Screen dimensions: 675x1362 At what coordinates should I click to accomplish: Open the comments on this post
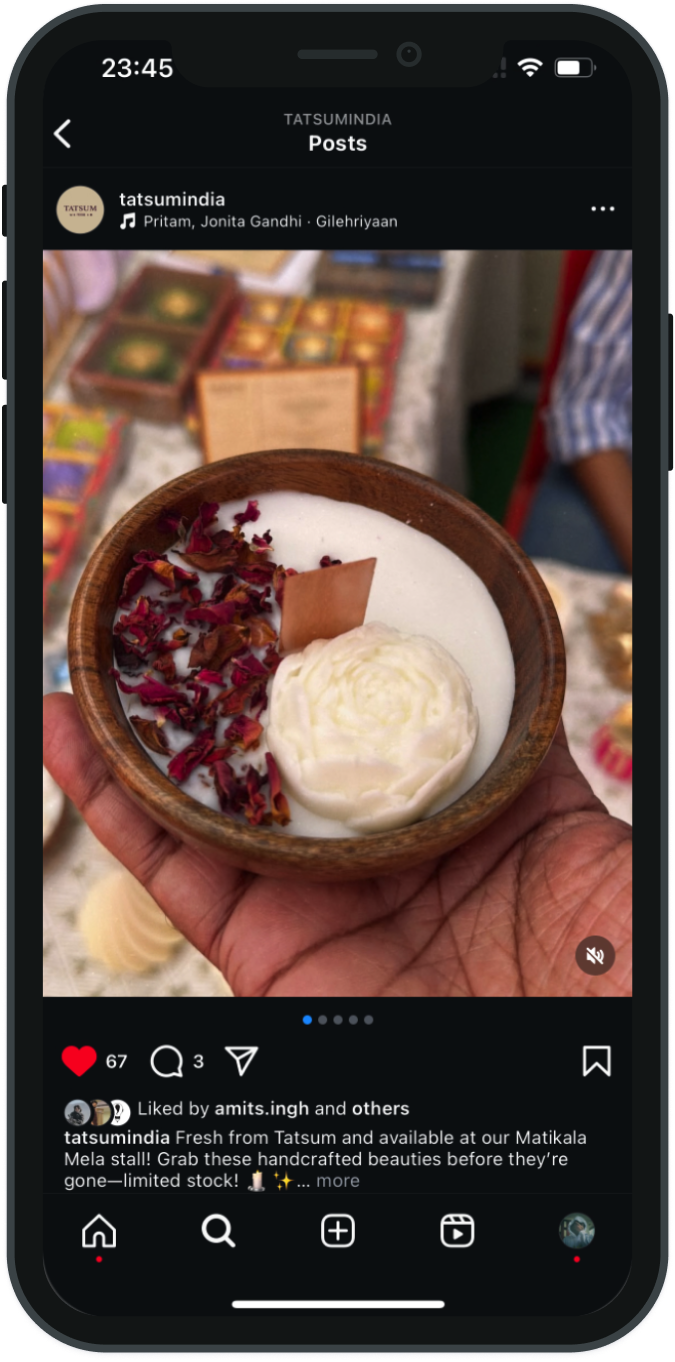click(x=166, y=1061)
